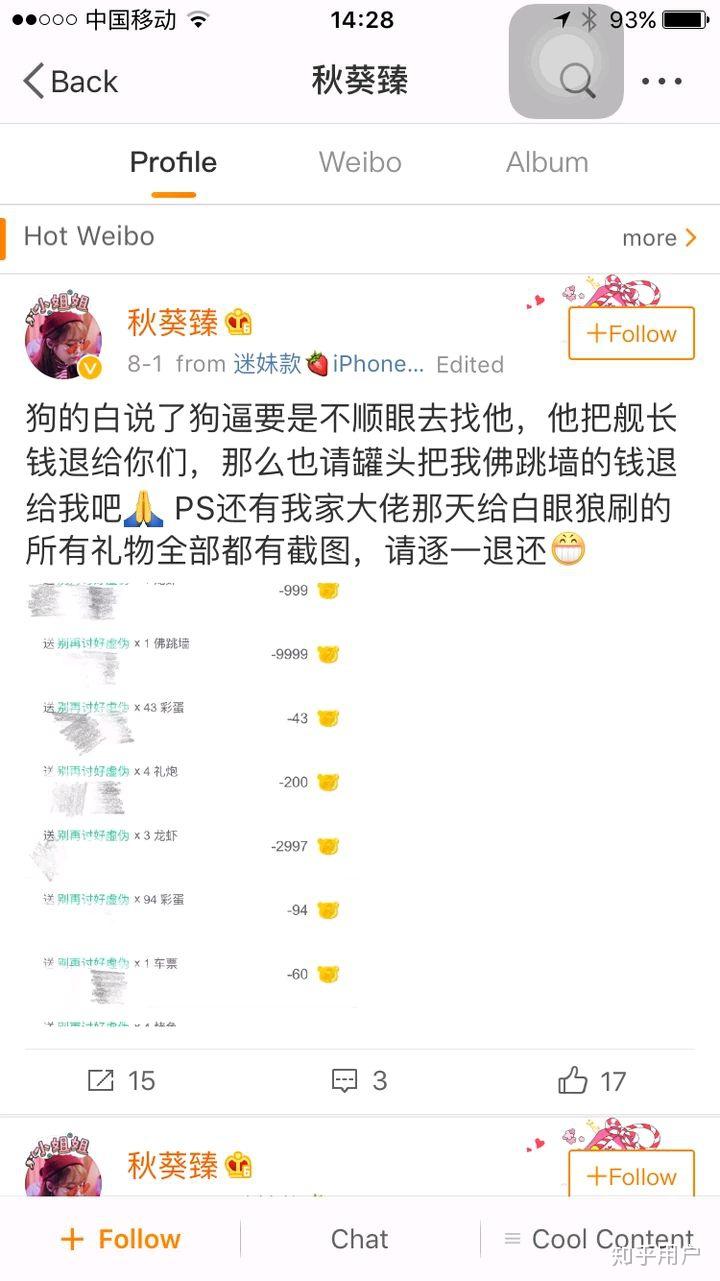Open the 秋葵臻 avatar on first post

tap(64, 337)
